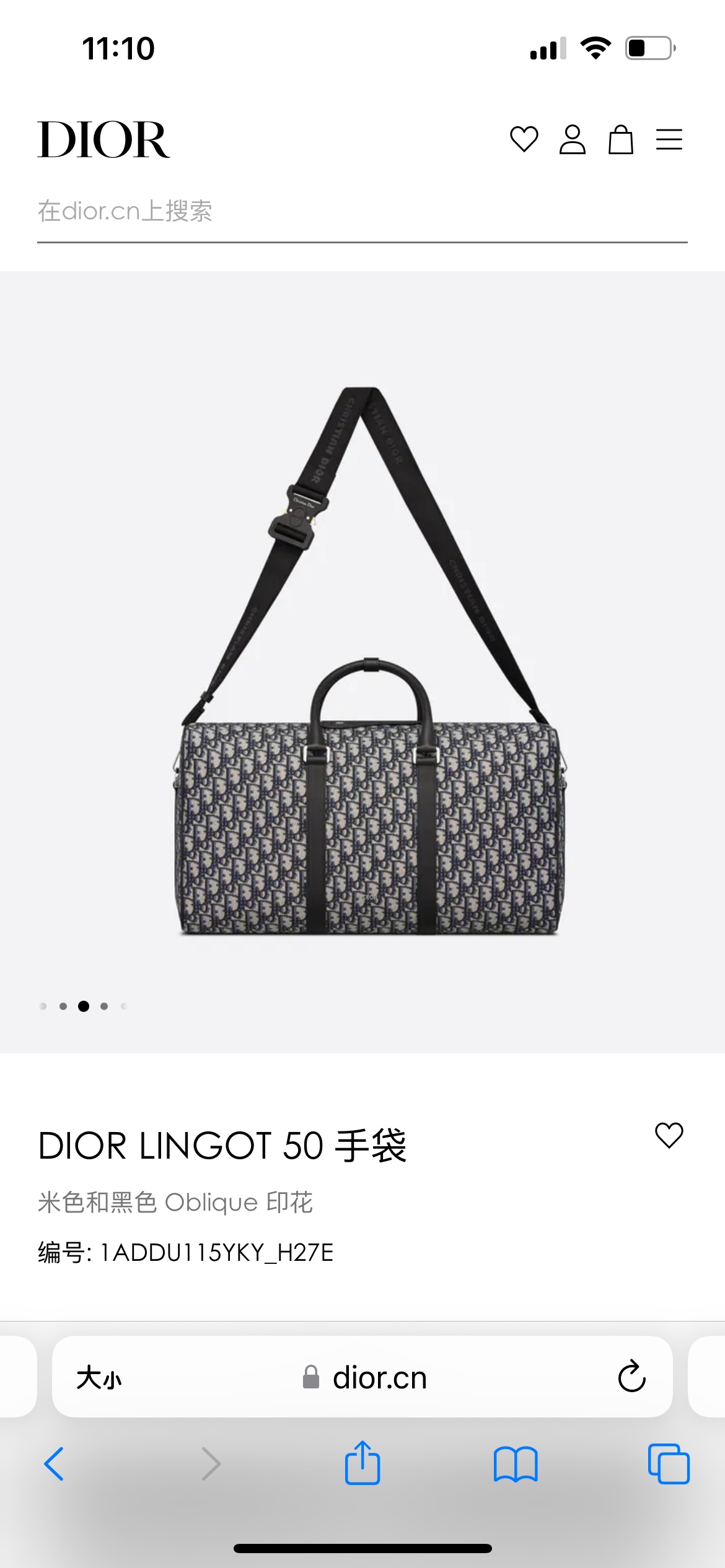Open the hamburger menu

(x=669, y=139)
